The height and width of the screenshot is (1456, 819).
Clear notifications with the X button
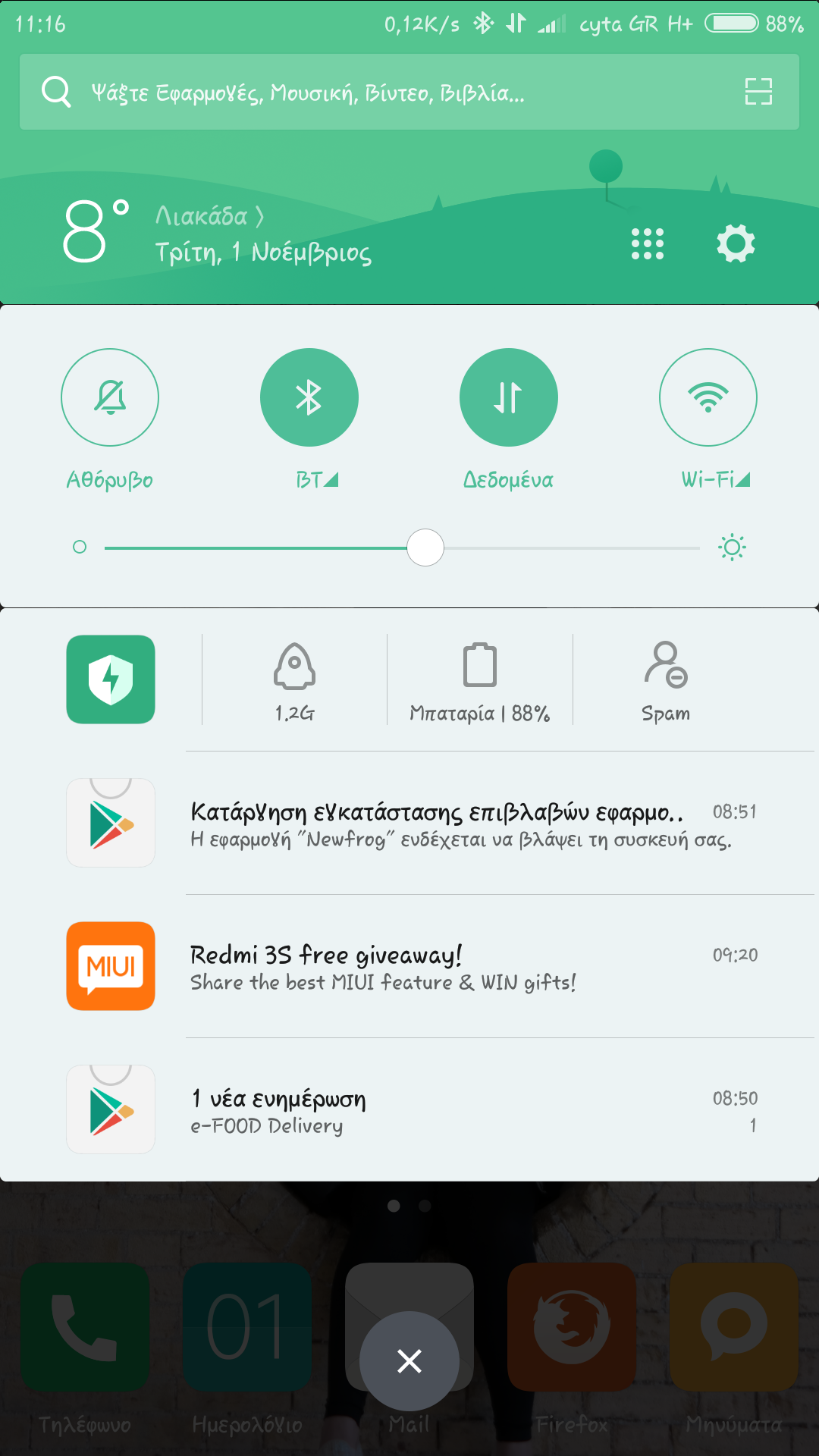pos(409,1360)
